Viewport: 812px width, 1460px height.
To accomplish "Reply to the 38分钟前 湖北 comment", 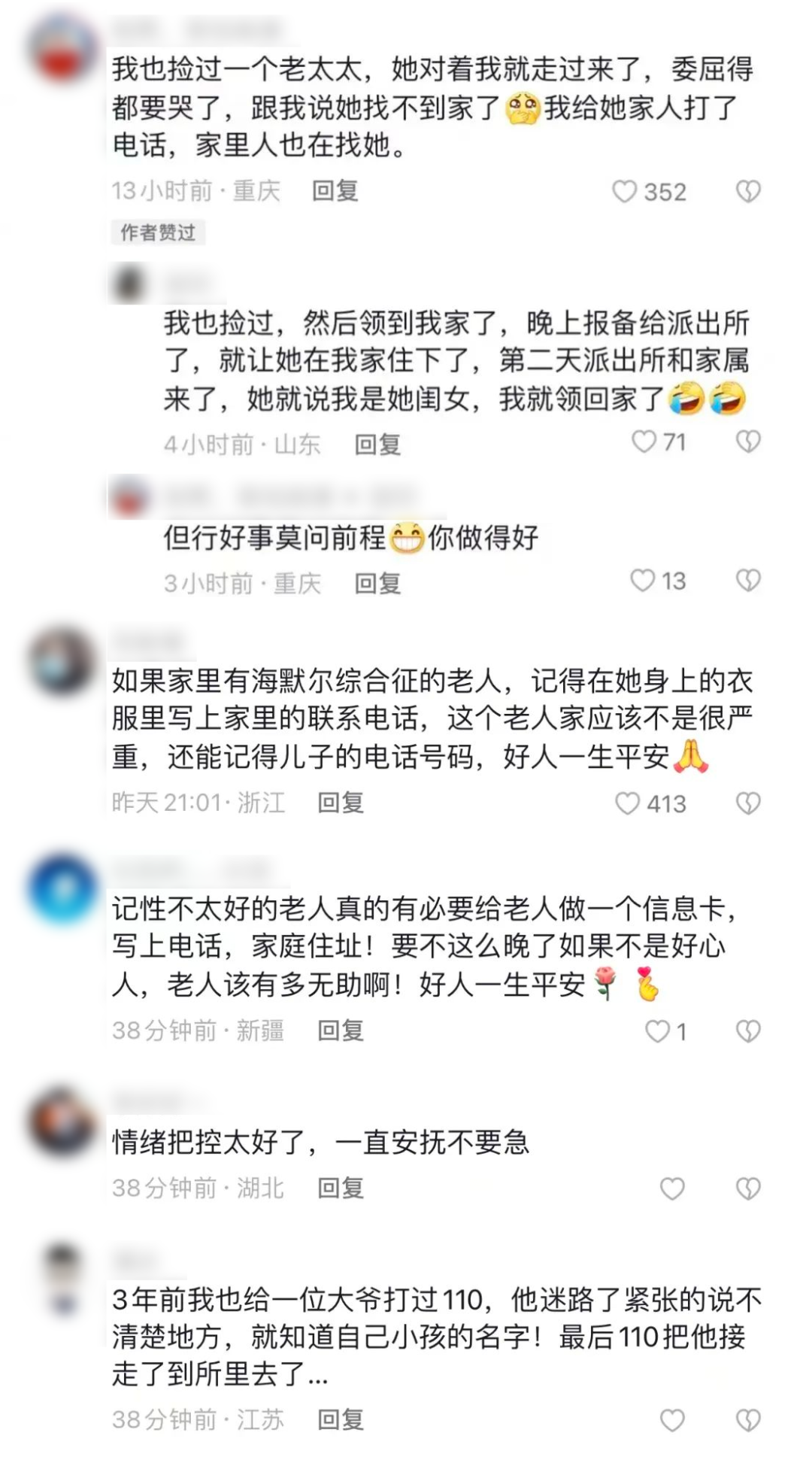I will point(341,1188).
